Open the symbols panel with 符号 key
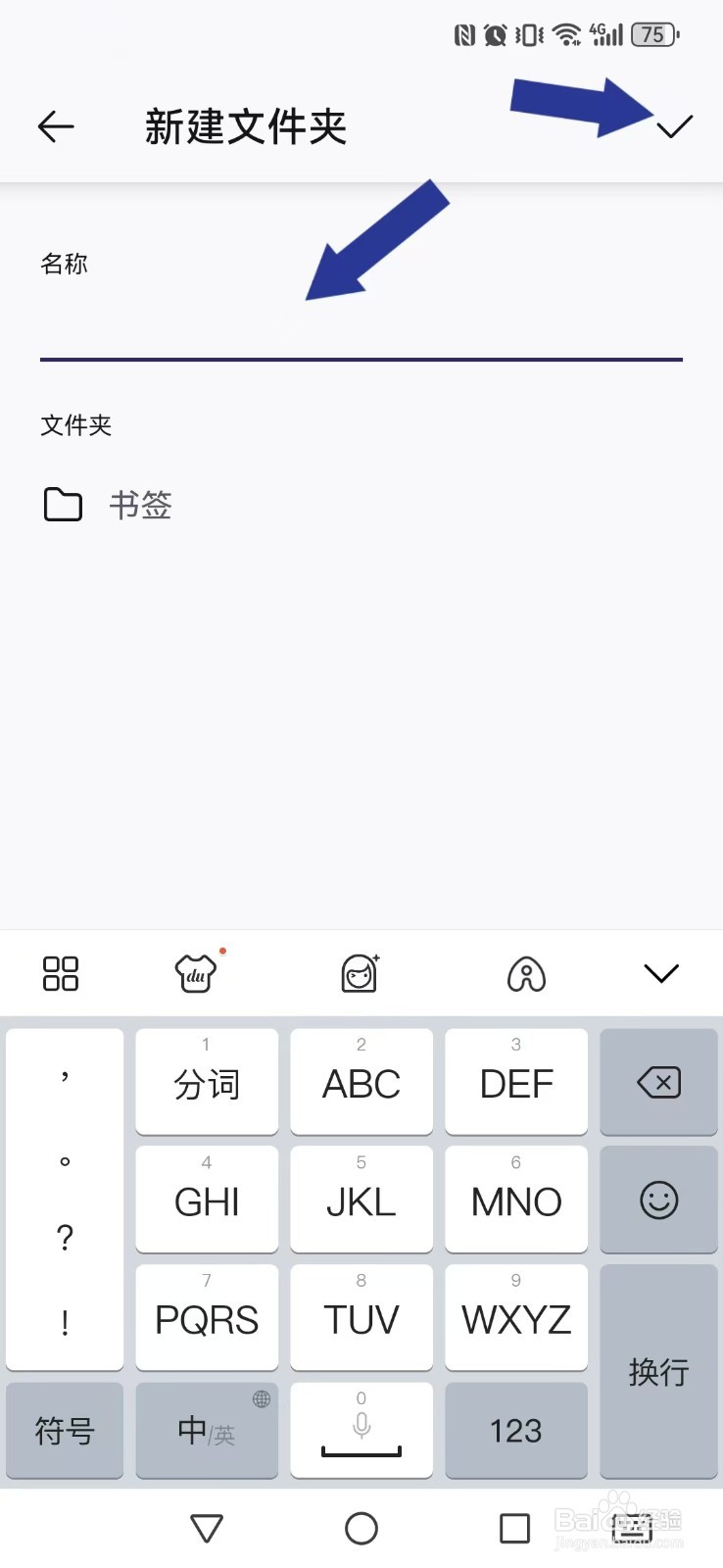This screenshot has width=723, height=1568. pyautogui.click(x=65, y=1431)
